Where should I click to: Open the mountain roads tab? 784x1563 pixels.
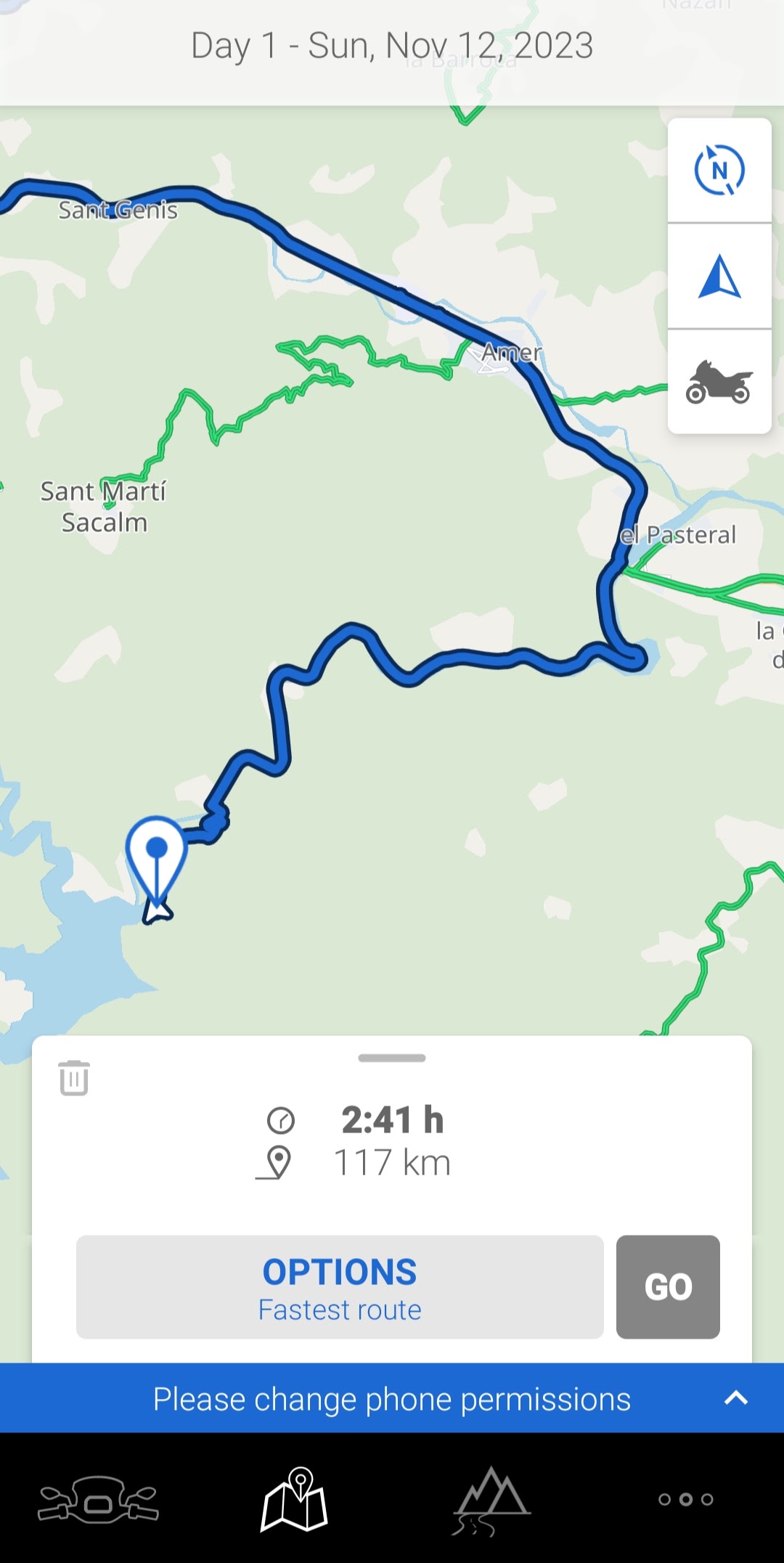tap(491, 1500)
